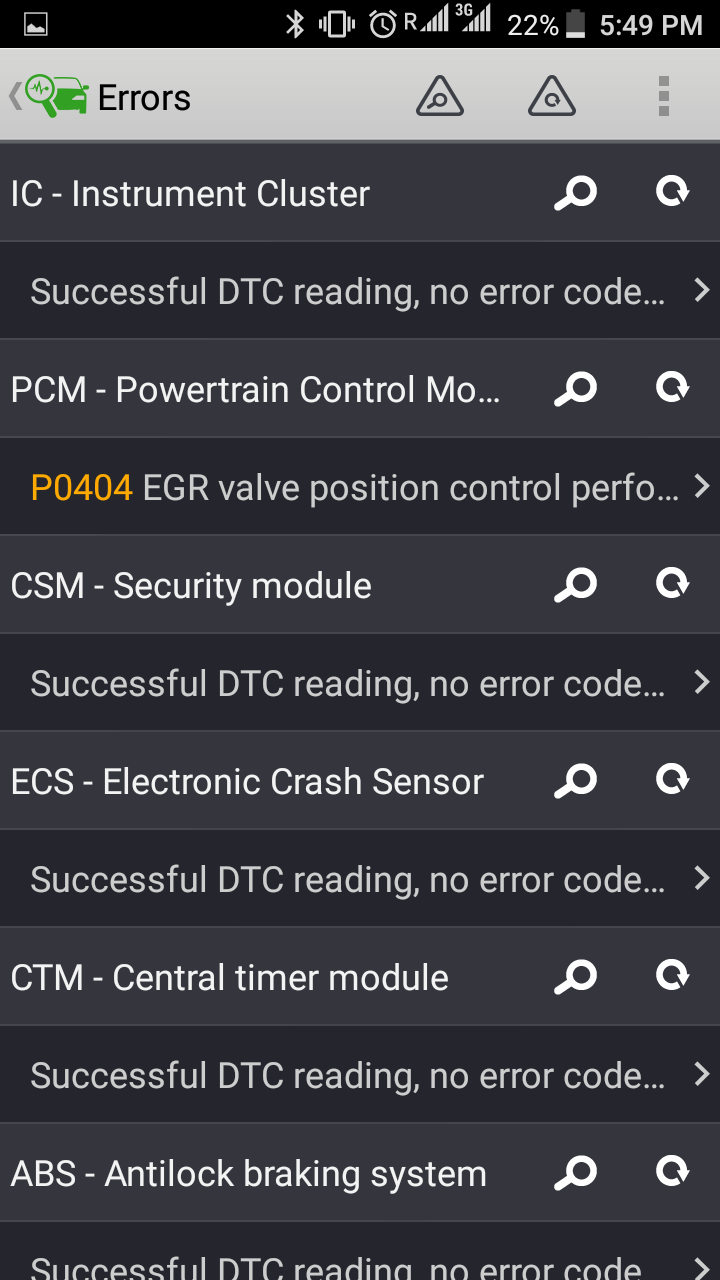Tap the refresh-all triangle icon in toolbar
Screen dimensions: 720x1280
click(x=552, y=97)
